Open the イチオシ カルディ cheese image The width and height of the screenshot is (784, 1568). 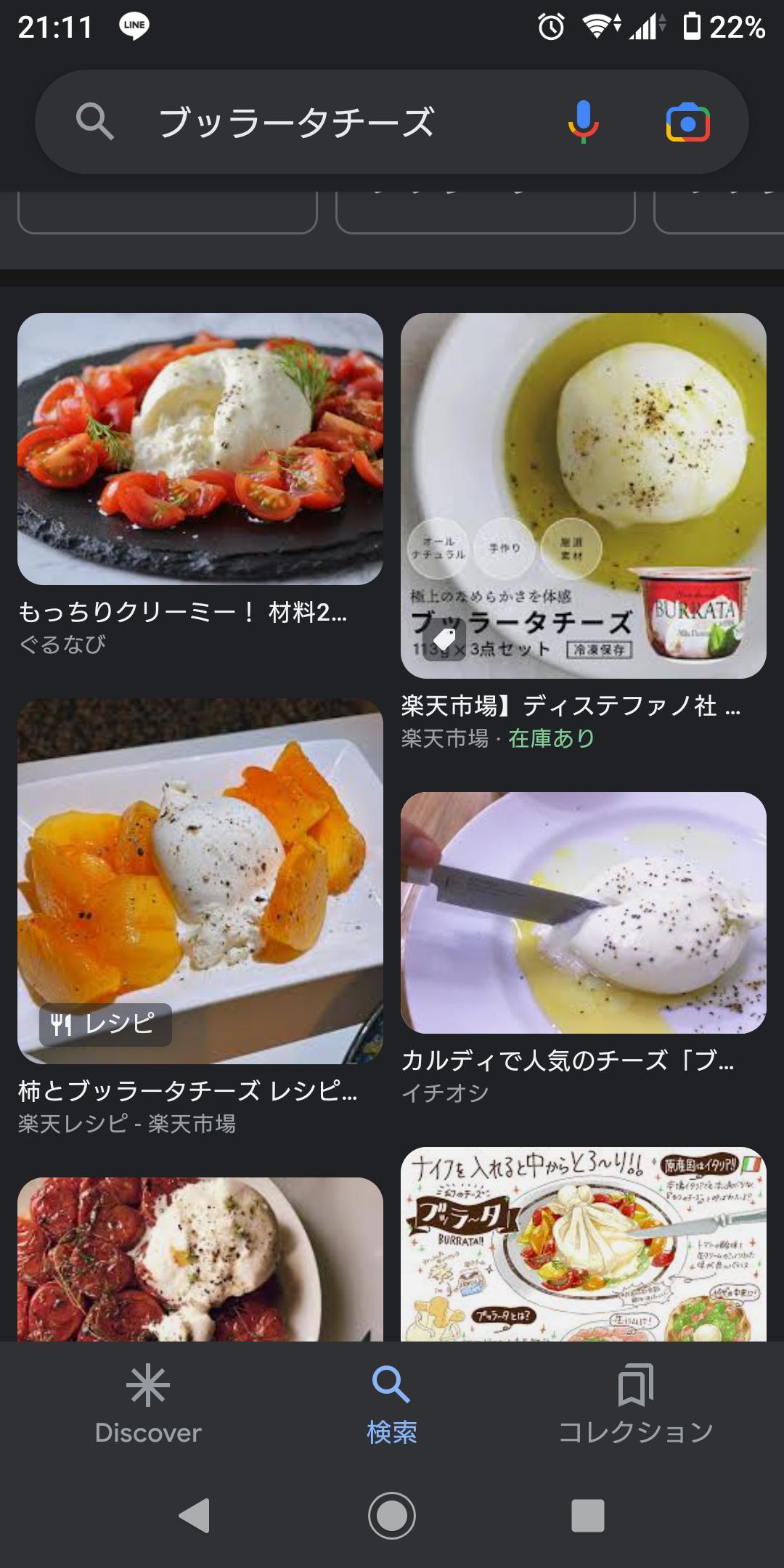[x=583, y=912]
